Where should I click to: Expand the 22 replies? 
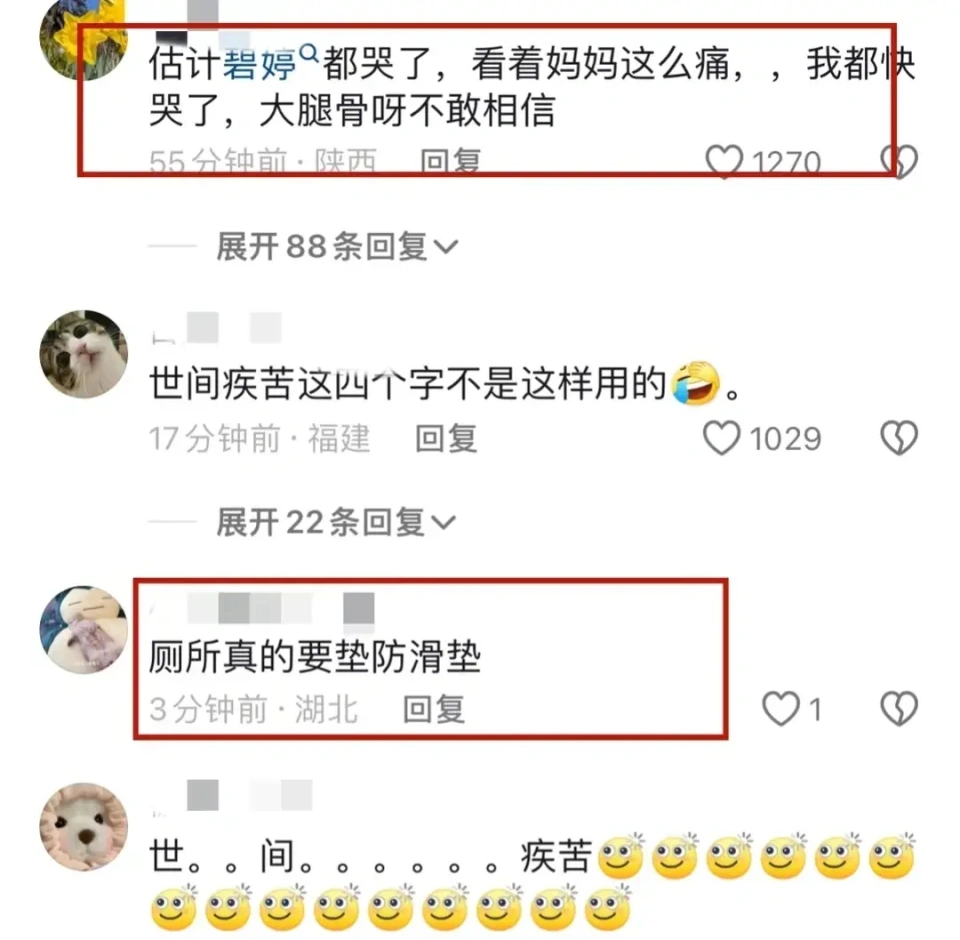coord(336,521)
